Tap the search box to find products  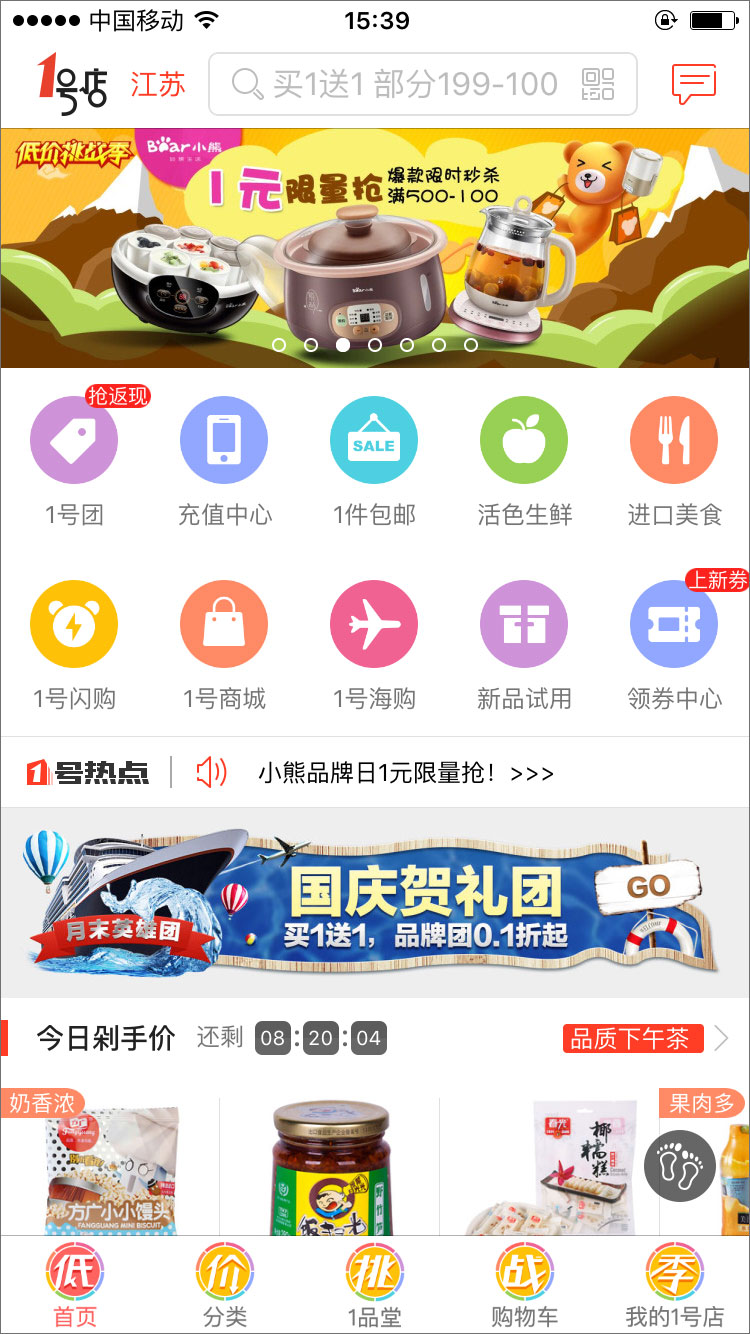400,84
